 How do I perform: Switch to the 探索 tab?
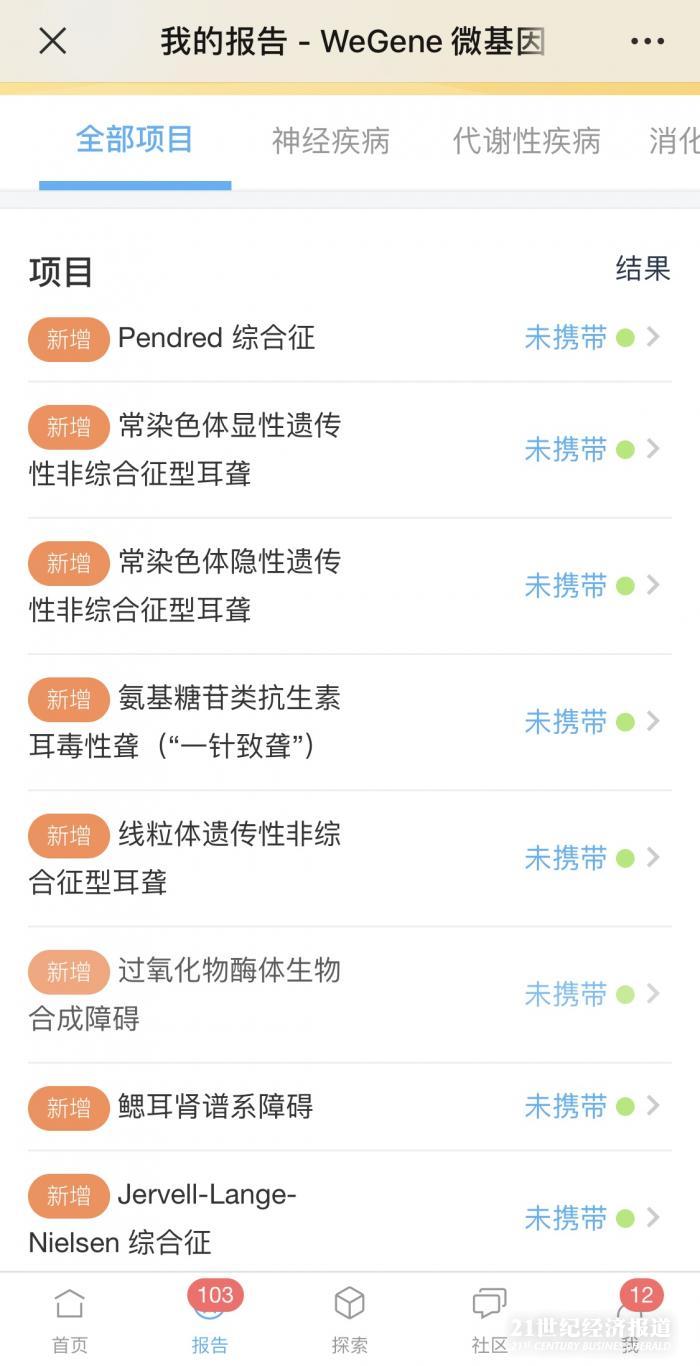pos(349,1320)
